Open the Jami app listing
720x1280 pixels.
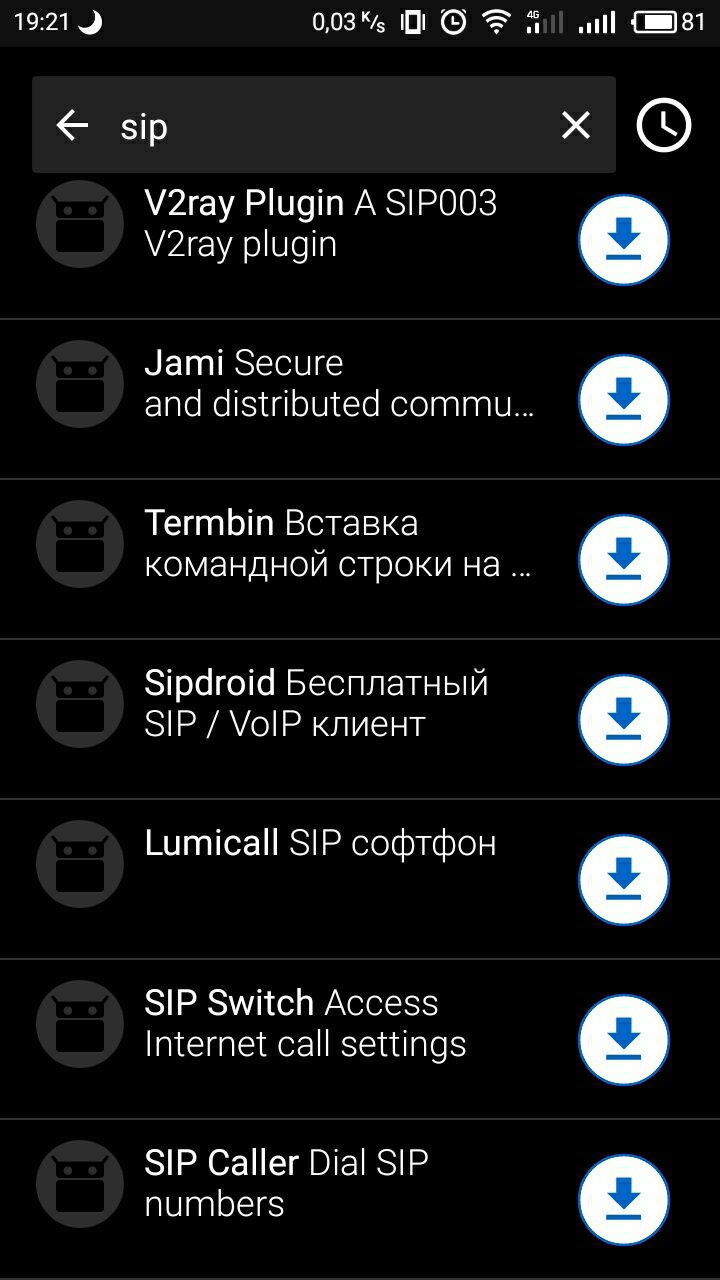pos(290,400)
